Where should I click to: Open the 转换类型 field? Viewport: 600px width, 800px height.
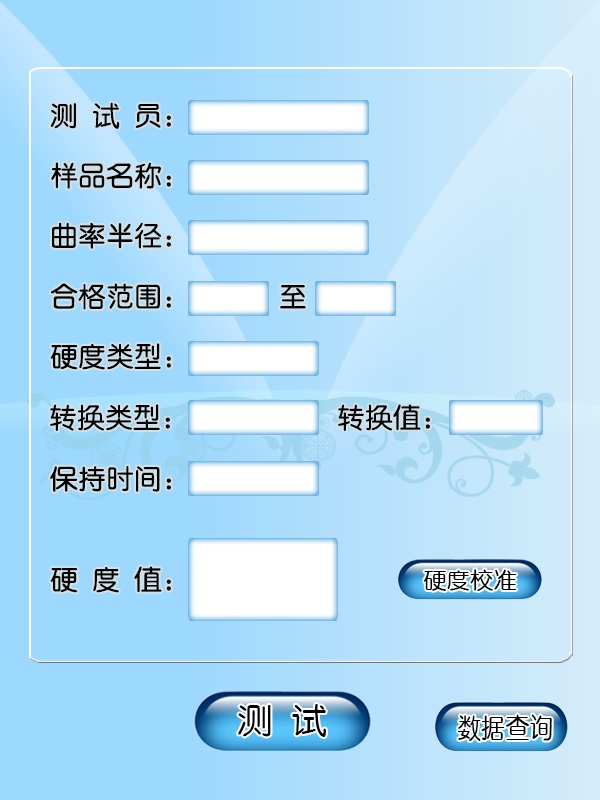click(x=253, y=418)
